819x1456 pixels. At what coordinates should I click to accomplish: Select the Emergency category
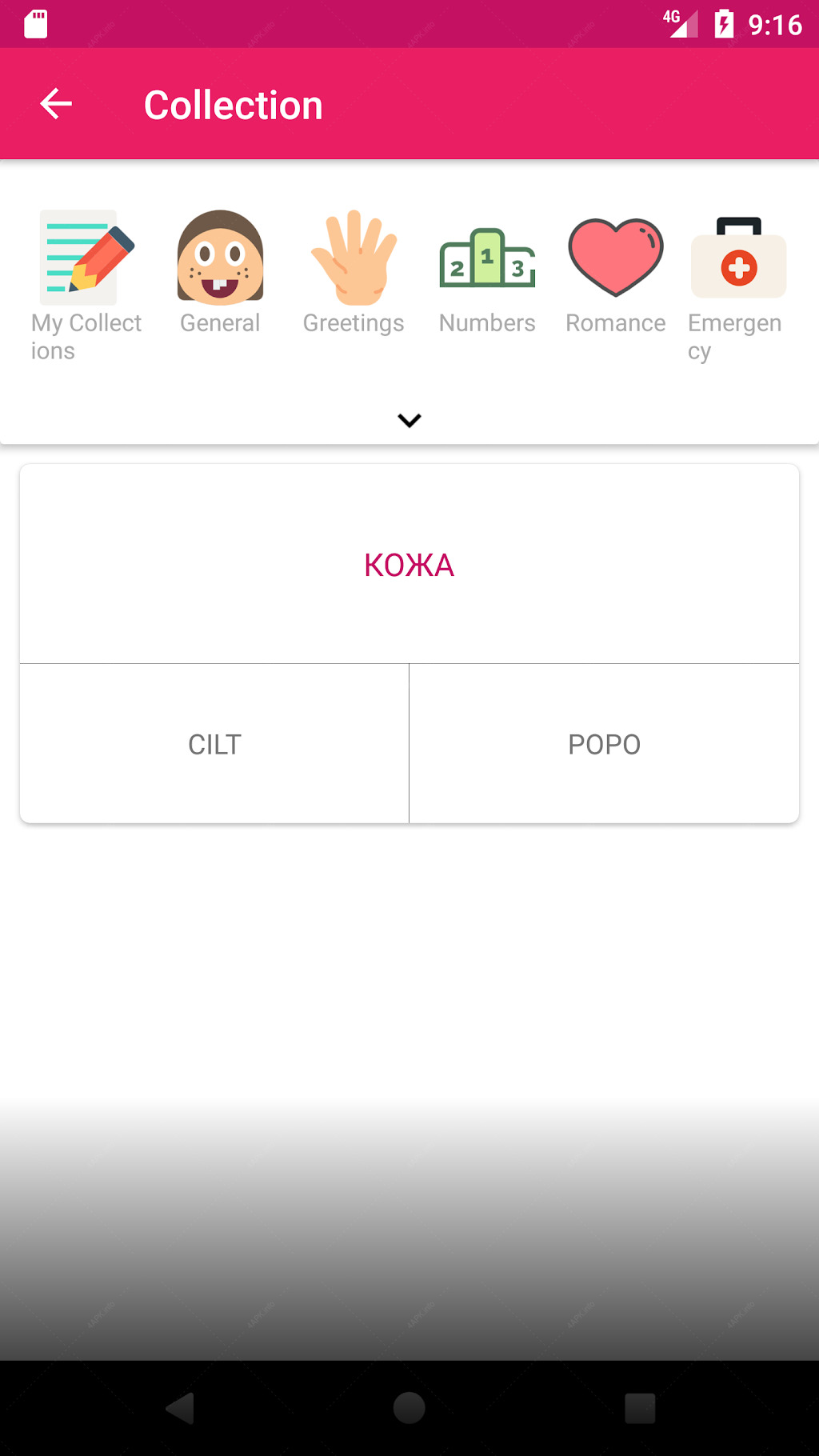(x=737, y=286)
